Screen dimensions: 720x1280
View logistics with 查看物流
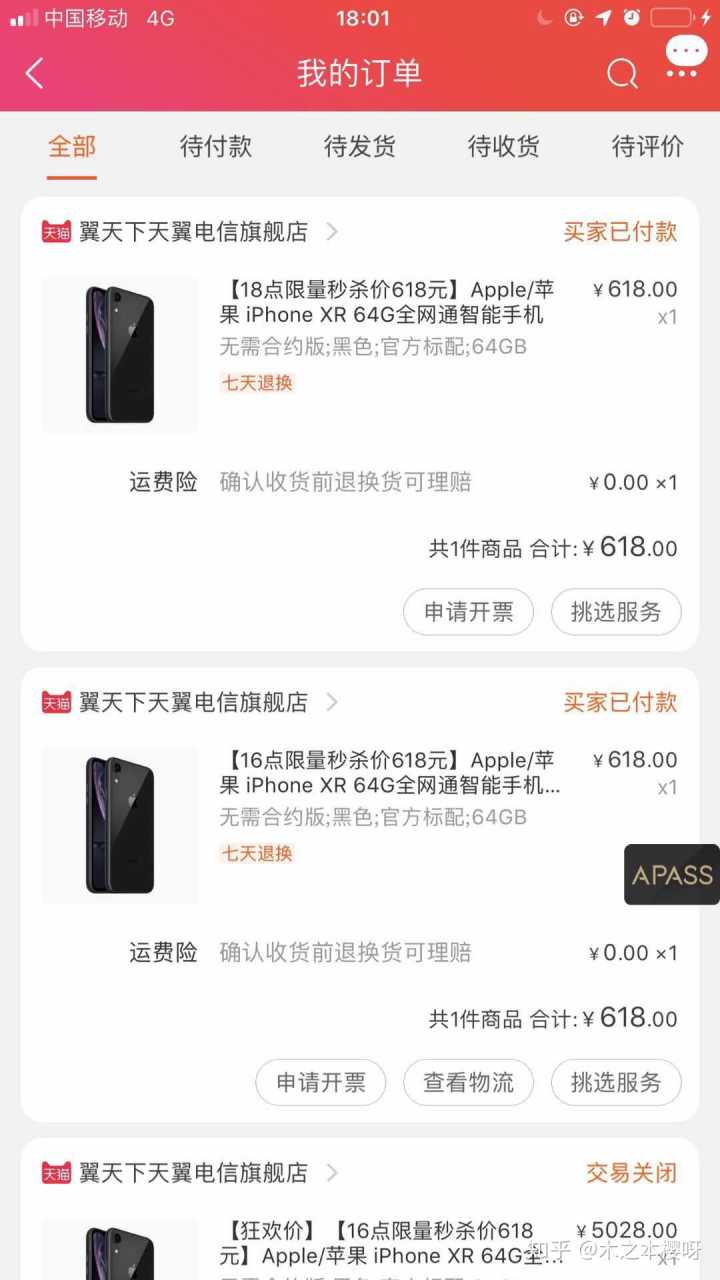click(468, 1082)
